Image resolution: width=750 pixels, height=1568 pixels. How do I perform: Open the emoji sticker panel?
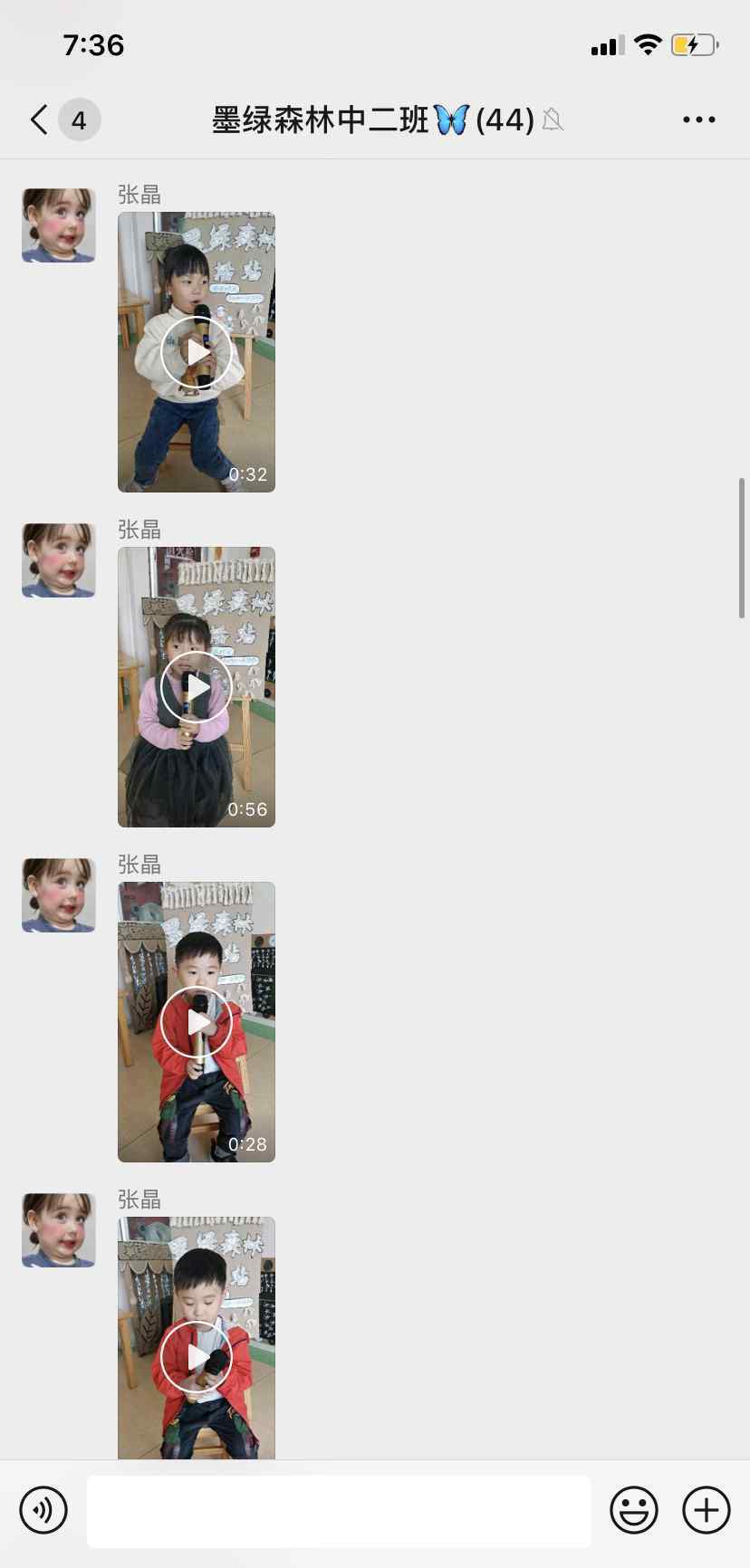(x=634, y=1510)
